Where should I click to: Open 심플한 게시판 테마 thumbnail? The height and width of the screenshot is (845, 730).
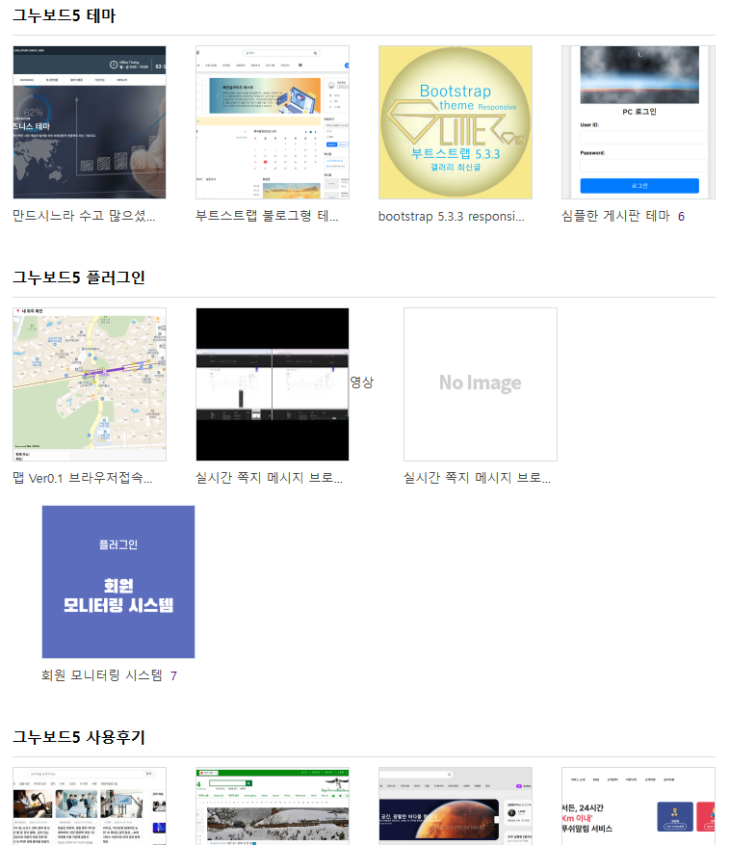tap(638, 122)
